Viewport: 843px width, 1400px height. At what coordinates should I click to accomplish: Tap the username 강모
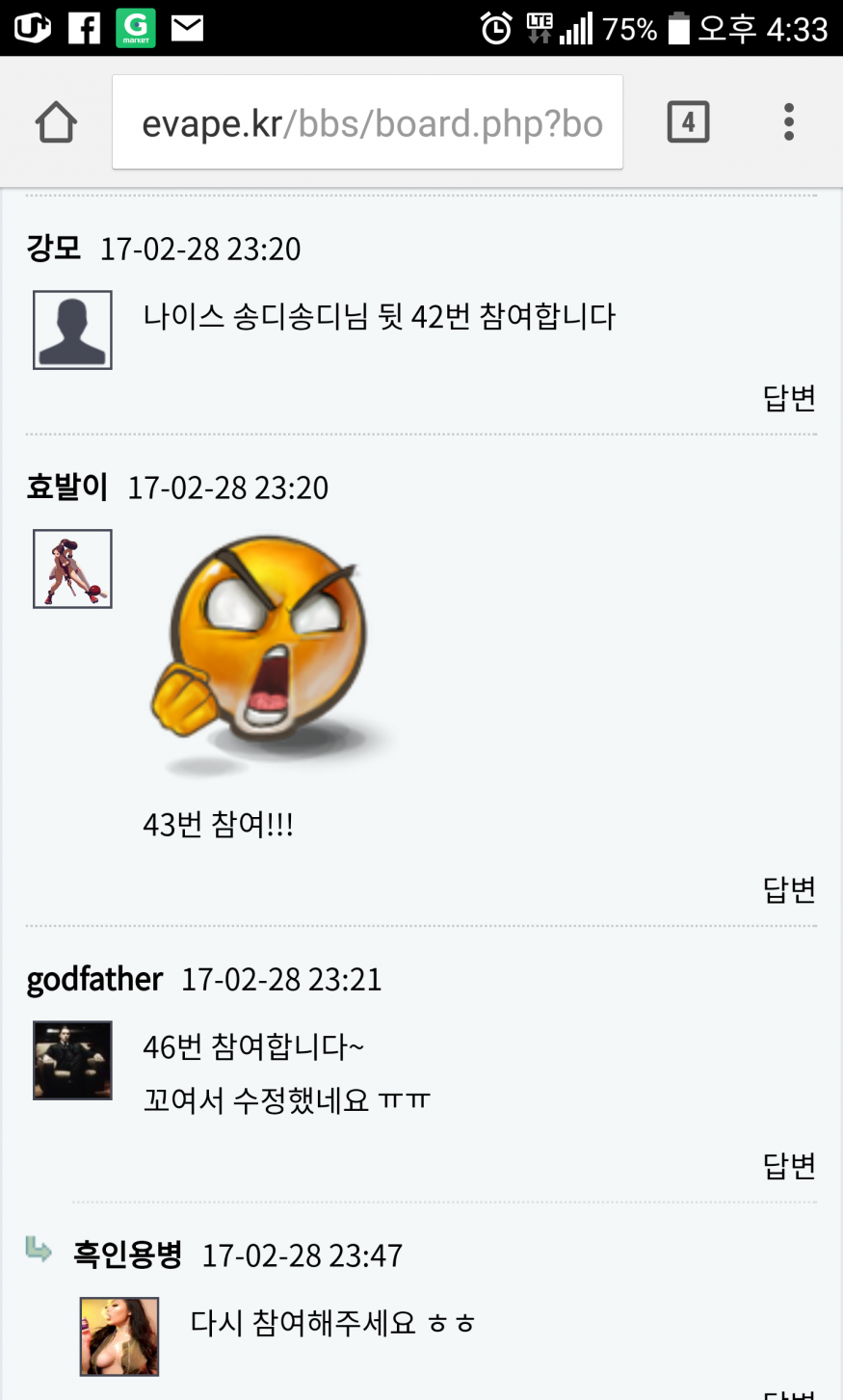pyautogui.click(x=54, y=249)
